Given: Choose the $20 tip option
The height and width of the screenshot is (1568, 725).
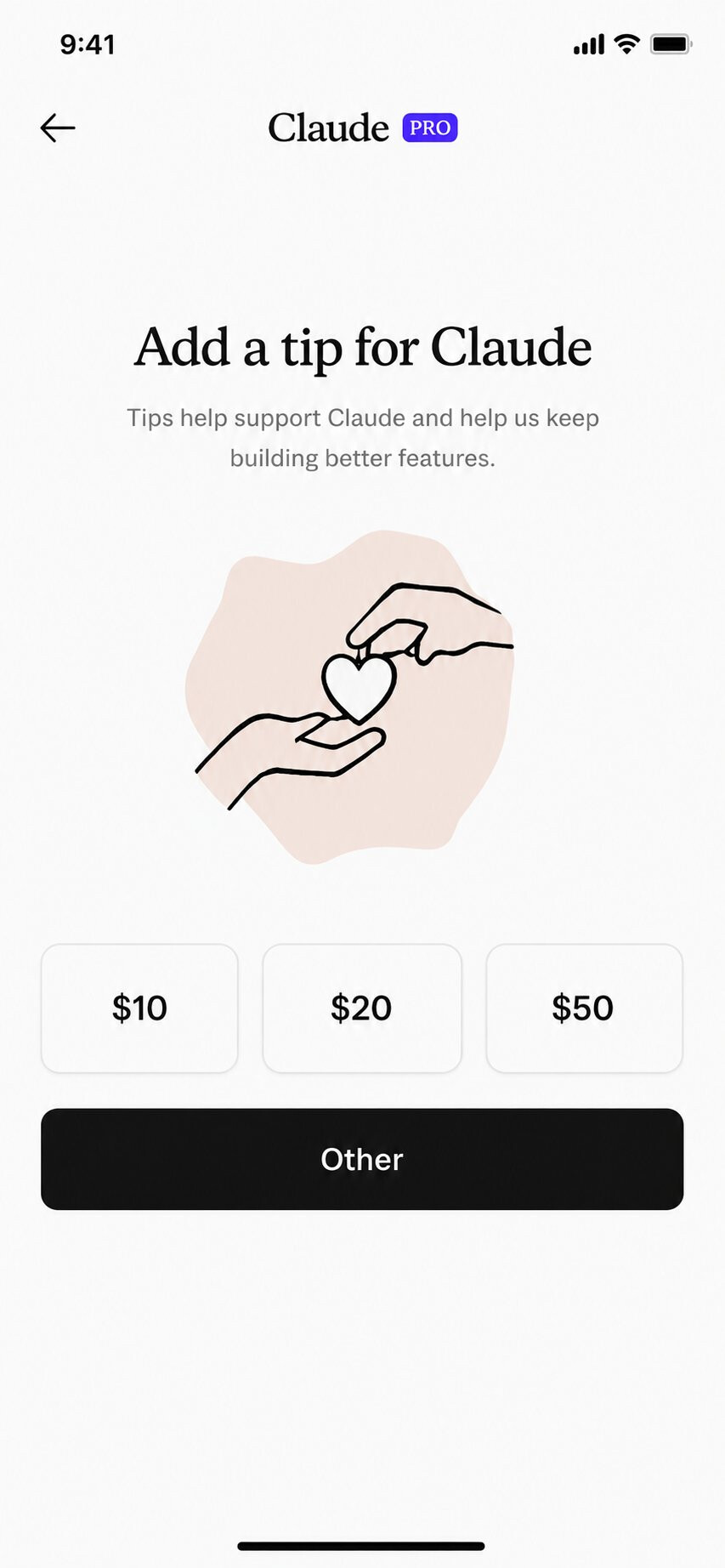Looking at the screenshot, I should coord(362,1008).
